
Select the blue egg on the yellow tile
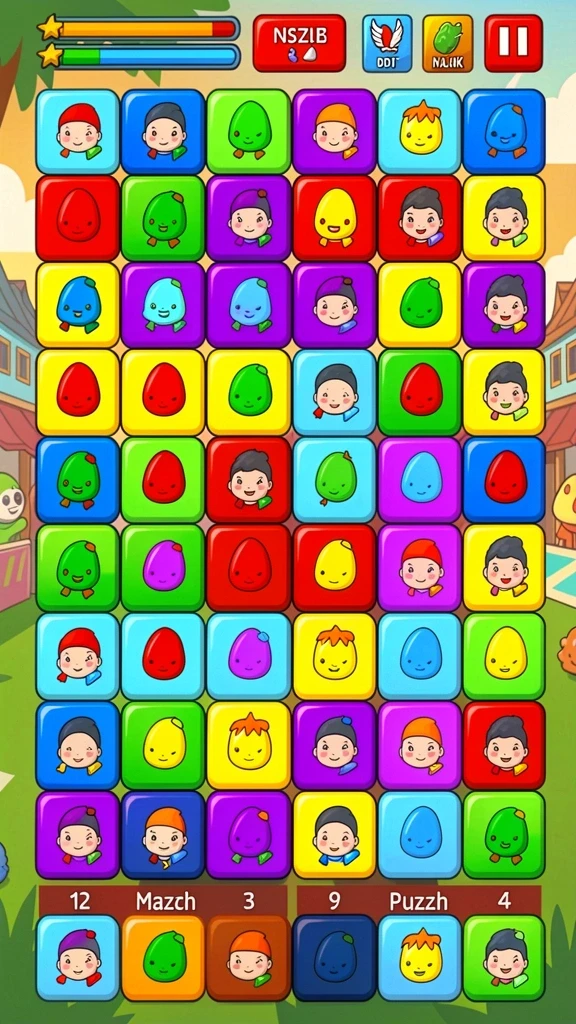[x=78, y=305]
